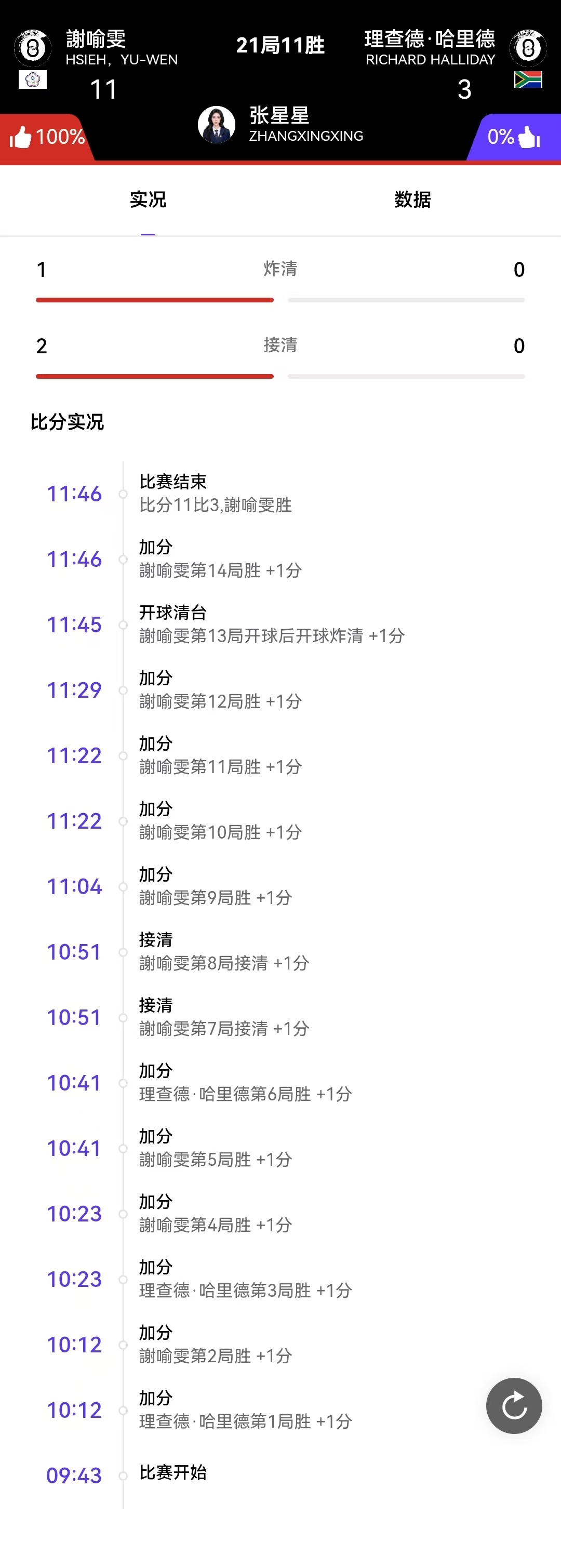Open 謝喻雯's player avatar

[33, 47]
